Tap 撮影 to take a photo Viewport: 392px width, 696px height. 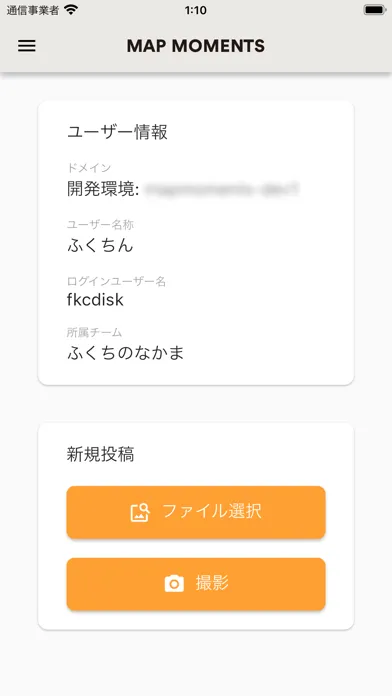point(196,584)
